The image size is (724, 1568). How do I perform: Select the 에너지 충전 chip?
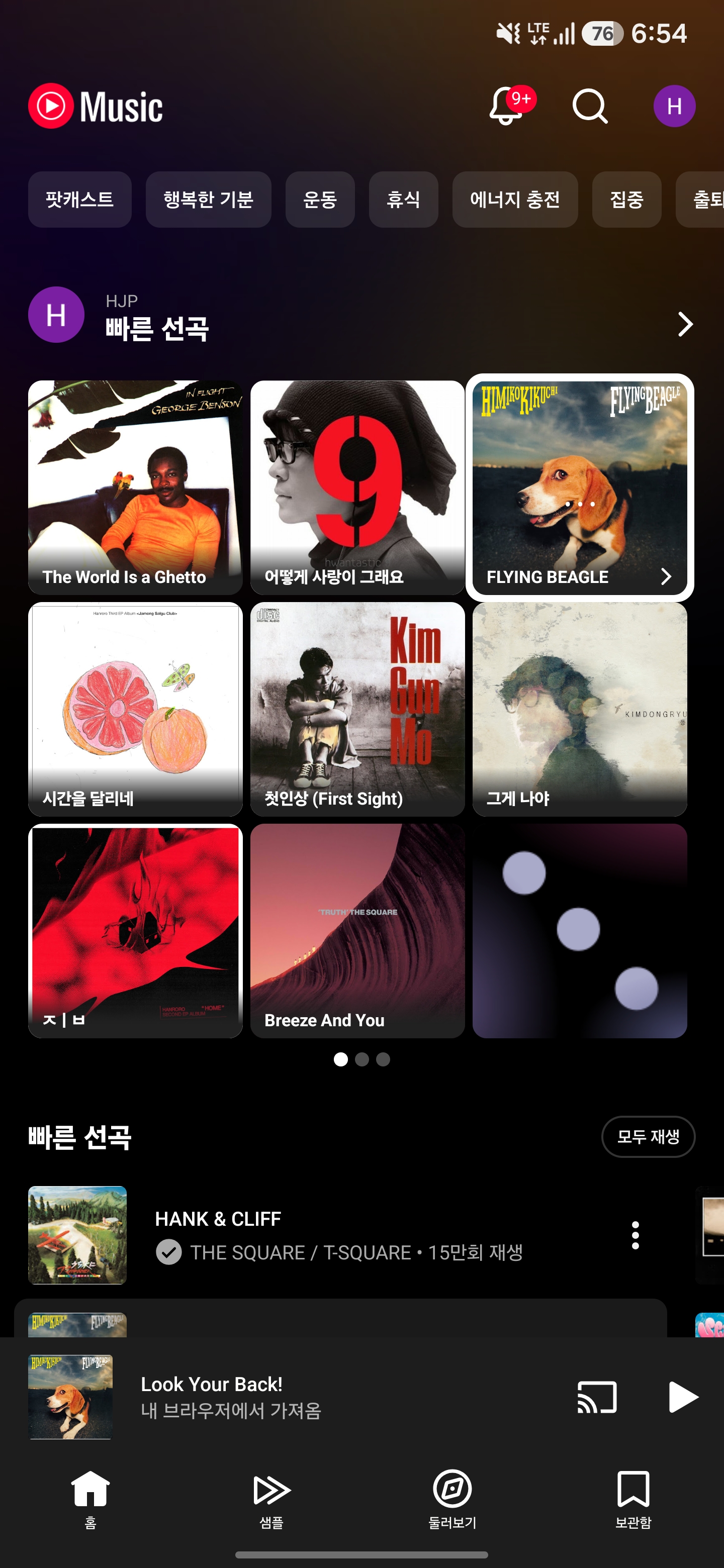tap(515, 200)
